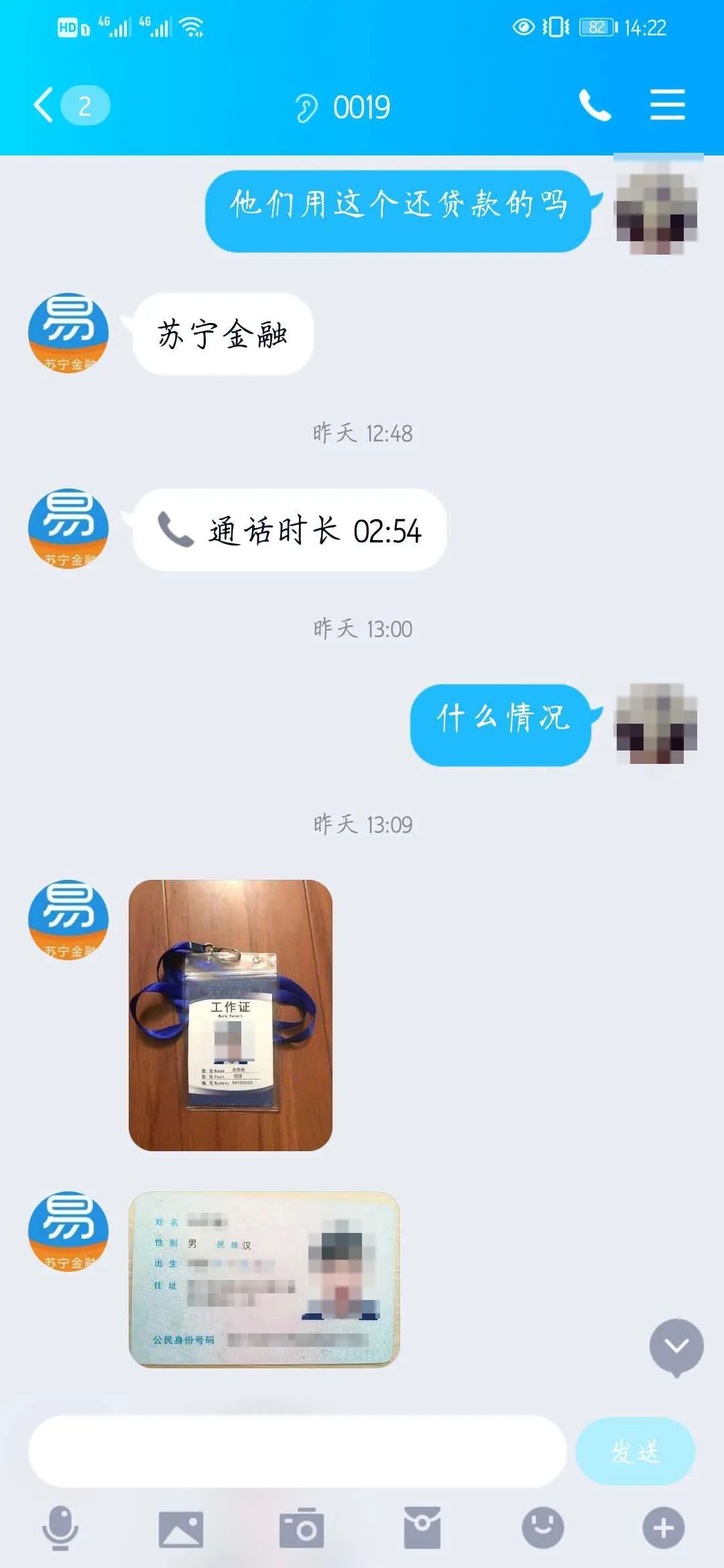Image resolution: width=724 pixels, height=1568 pixels.
Task: Start a voice call with 0019
Action: point(595,106)
